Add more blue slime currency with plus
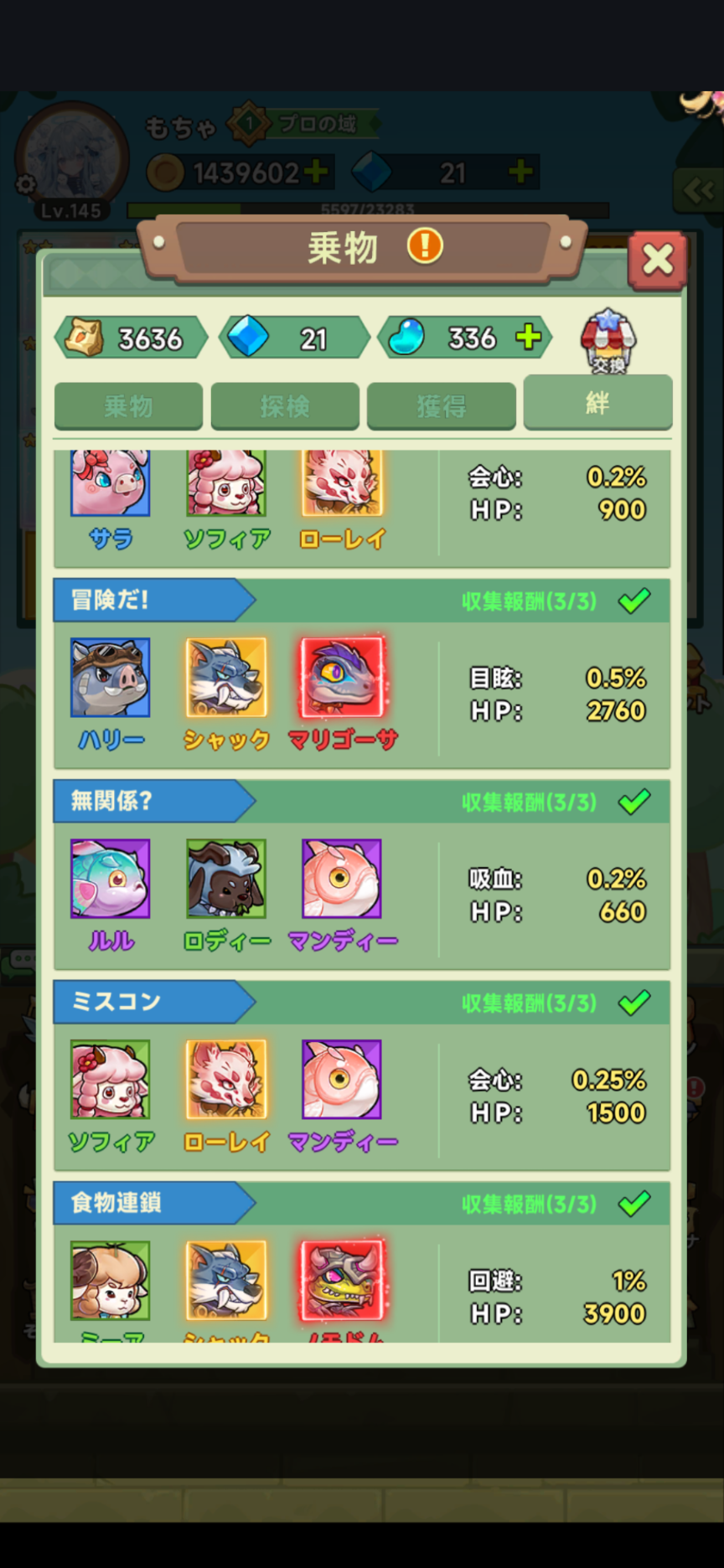 pyautogui.click(x=528, y=338)
